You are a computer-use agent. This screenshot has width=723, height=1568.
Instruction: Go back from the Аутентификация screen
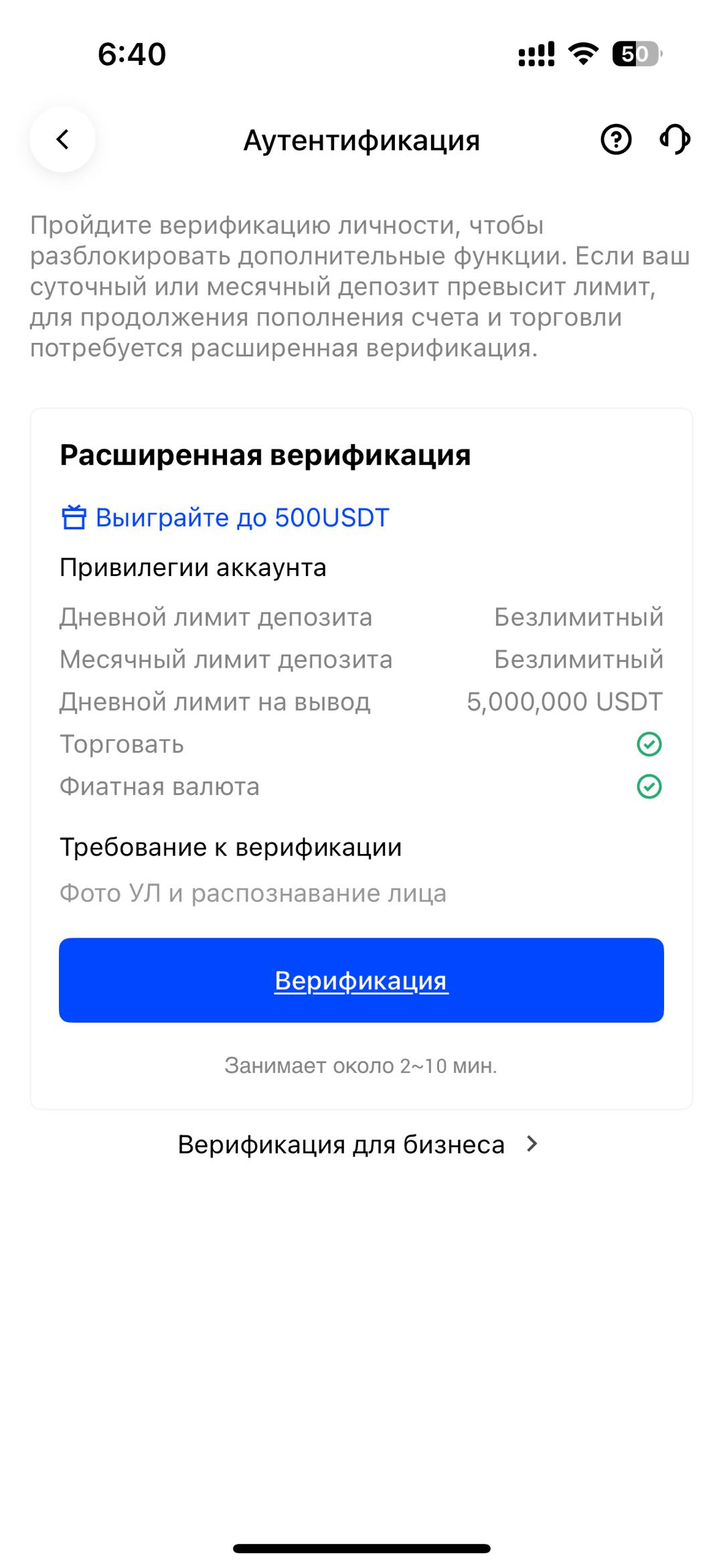point(62,139)
